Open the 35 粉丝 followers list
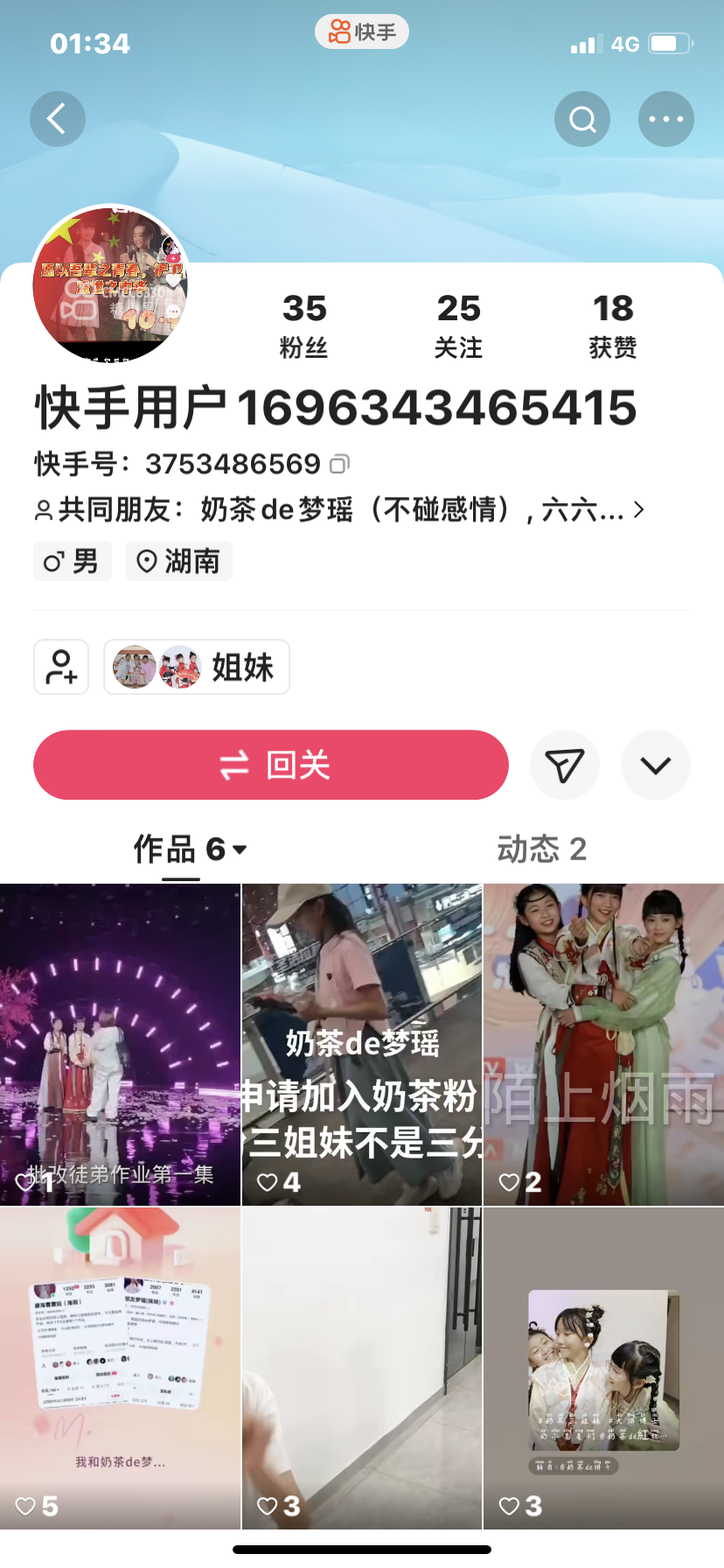Viewport: 724px width, 1568px height. coord(303,325)
